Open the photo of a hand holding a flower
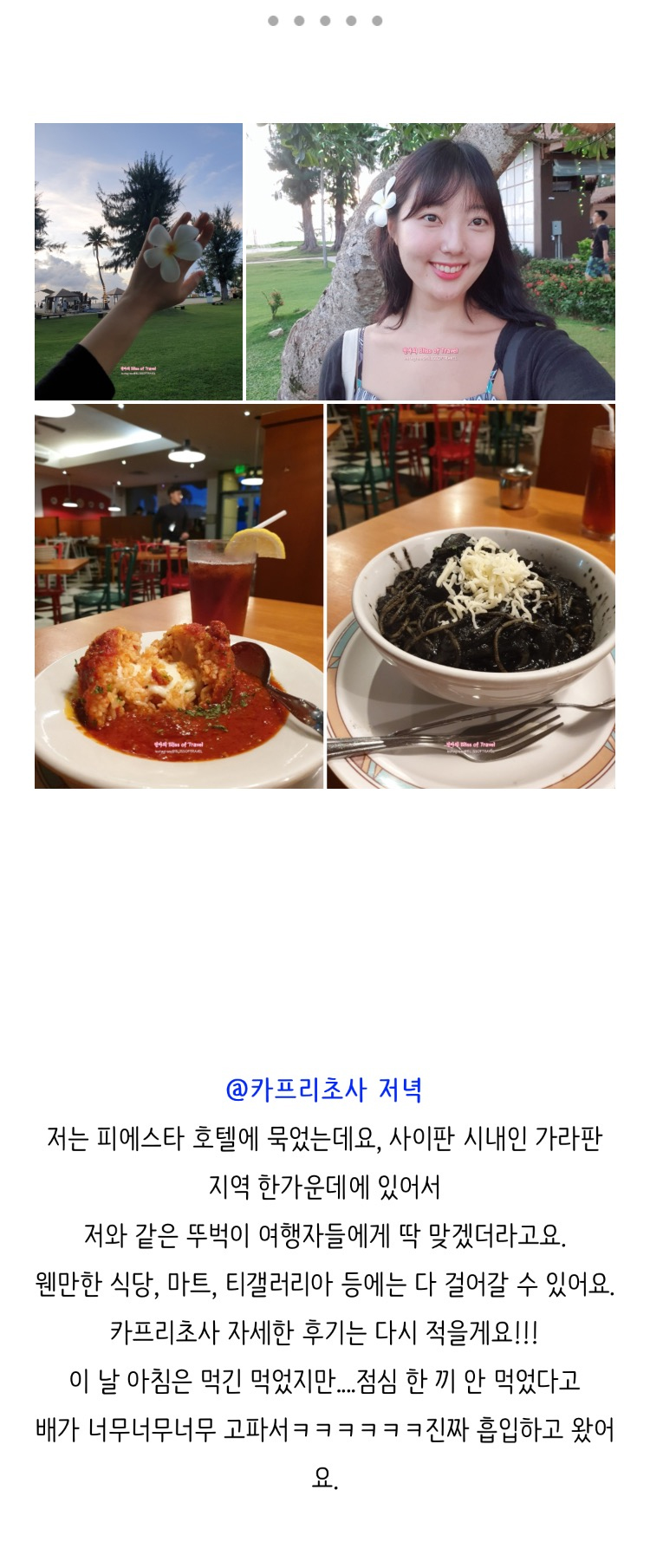 pyautogui.click(x=139, y=261)
